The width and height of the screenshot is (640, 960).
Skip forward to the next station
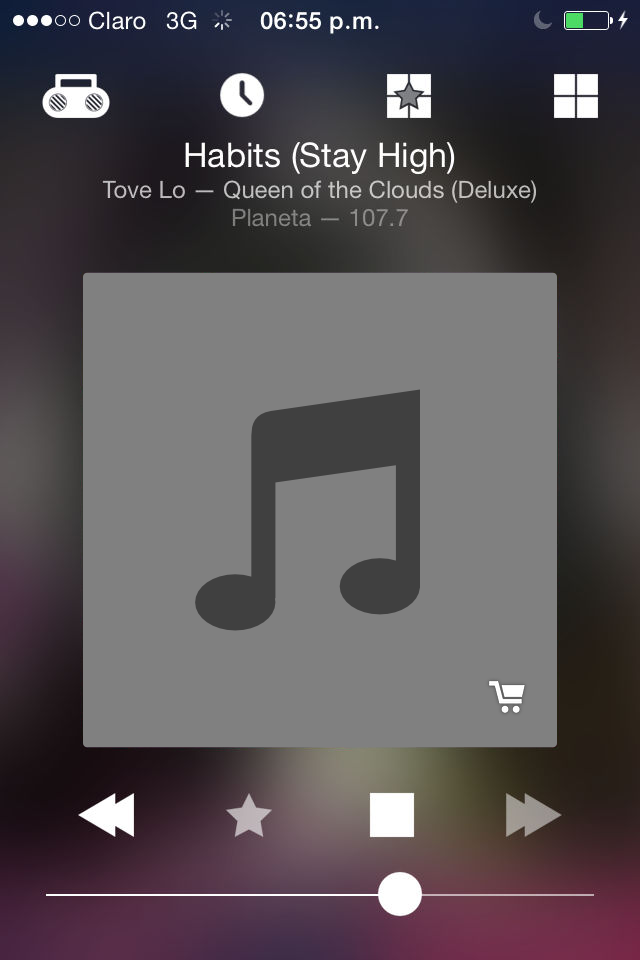pos(533,815)
